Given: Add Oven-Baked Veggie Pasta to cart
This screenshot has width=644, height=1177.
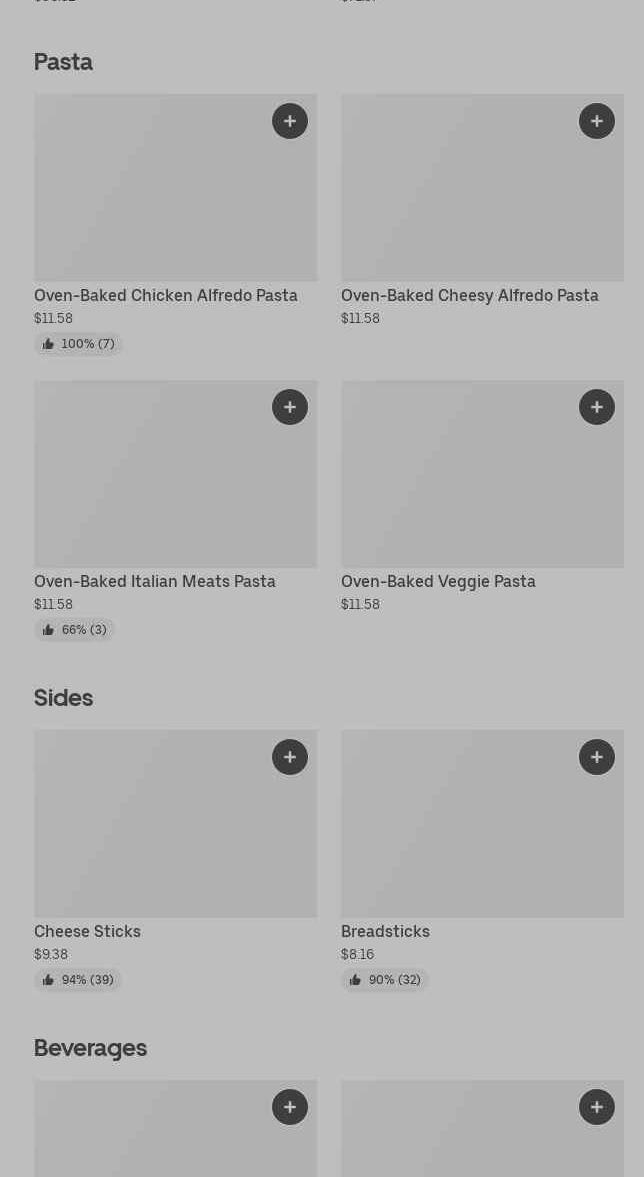Looking at the screenshot, I should point(597,407).
